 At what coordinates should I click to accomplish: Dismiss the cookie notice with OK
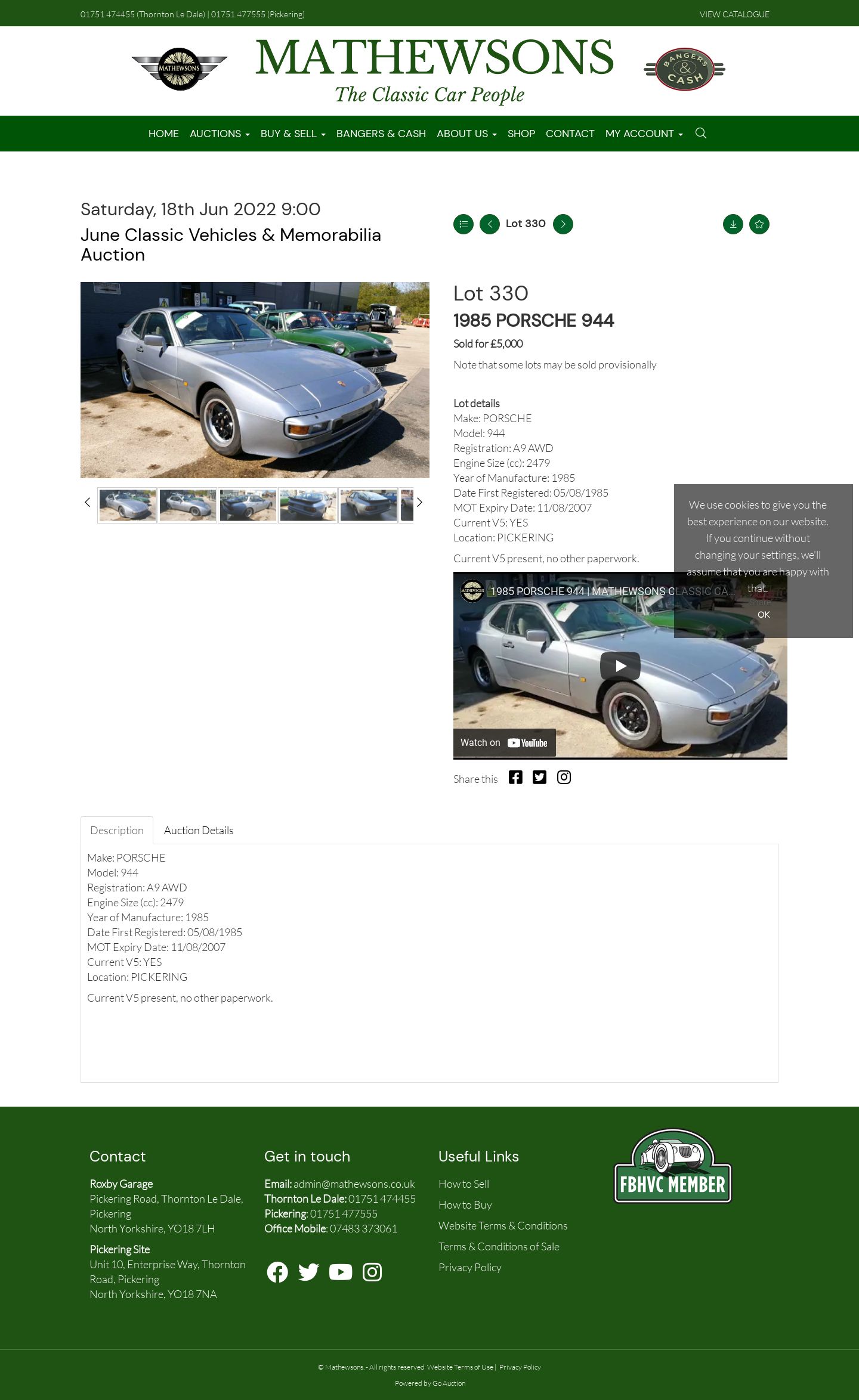pyautogui.click(x=764, y=615)
